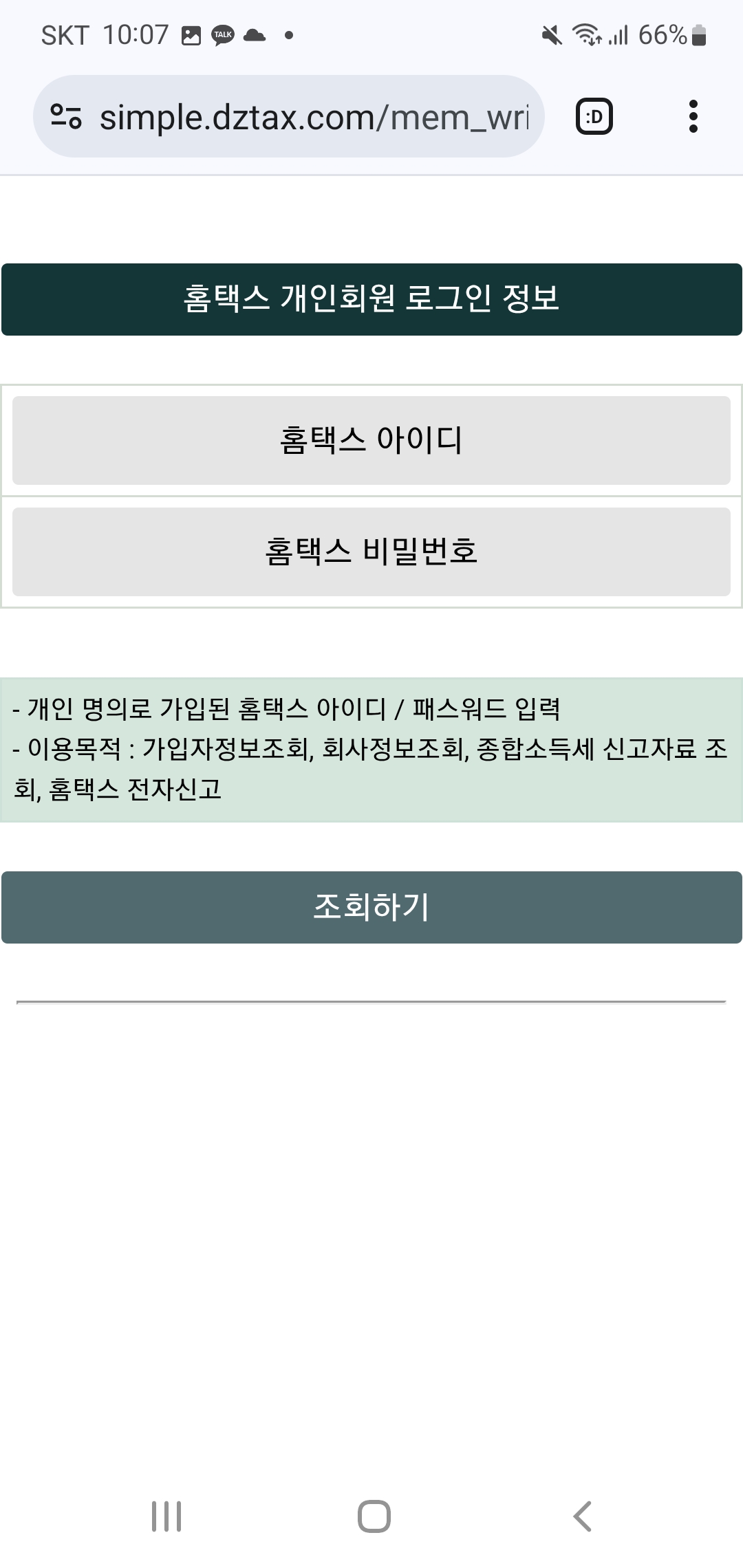This screenshot has width=743, height=1568.
Task: Open site settings icon in address bar
Action: tap(67, 116)
